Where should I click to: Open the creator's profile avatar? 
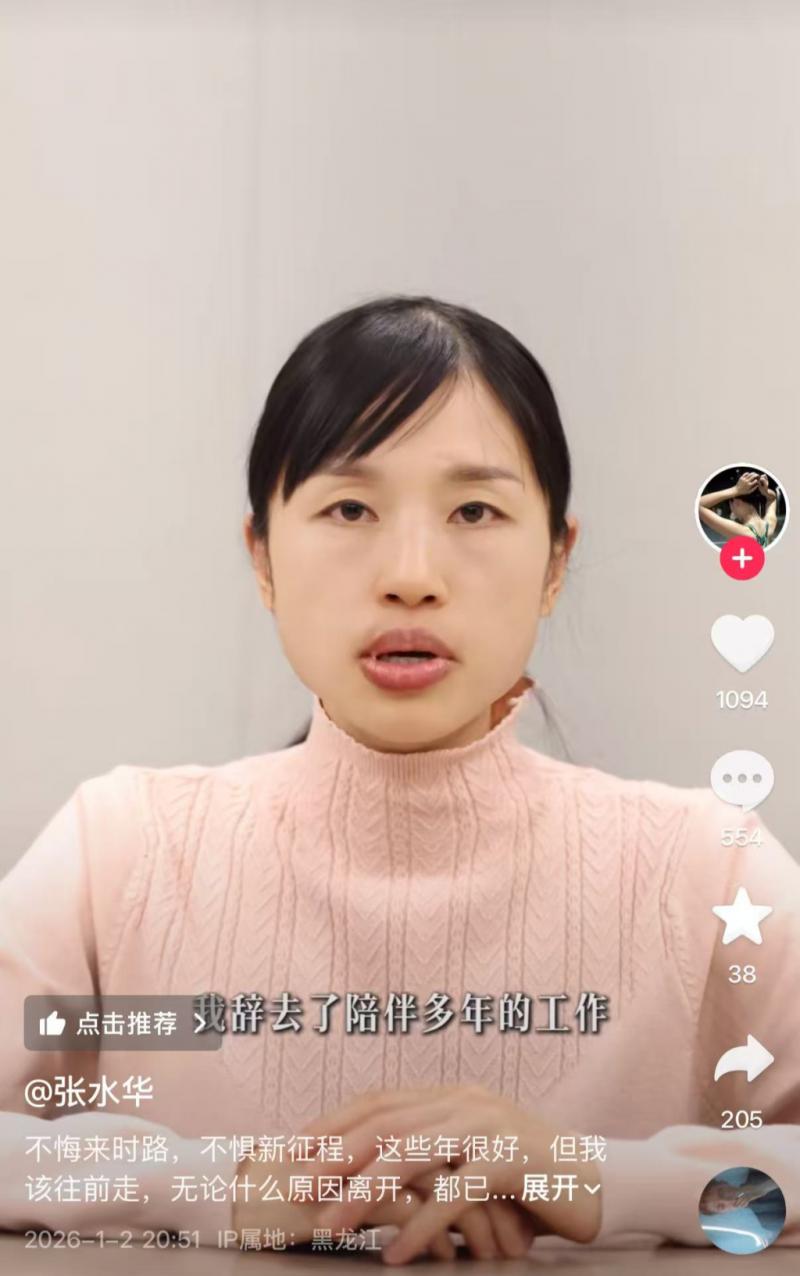(741, 508)
